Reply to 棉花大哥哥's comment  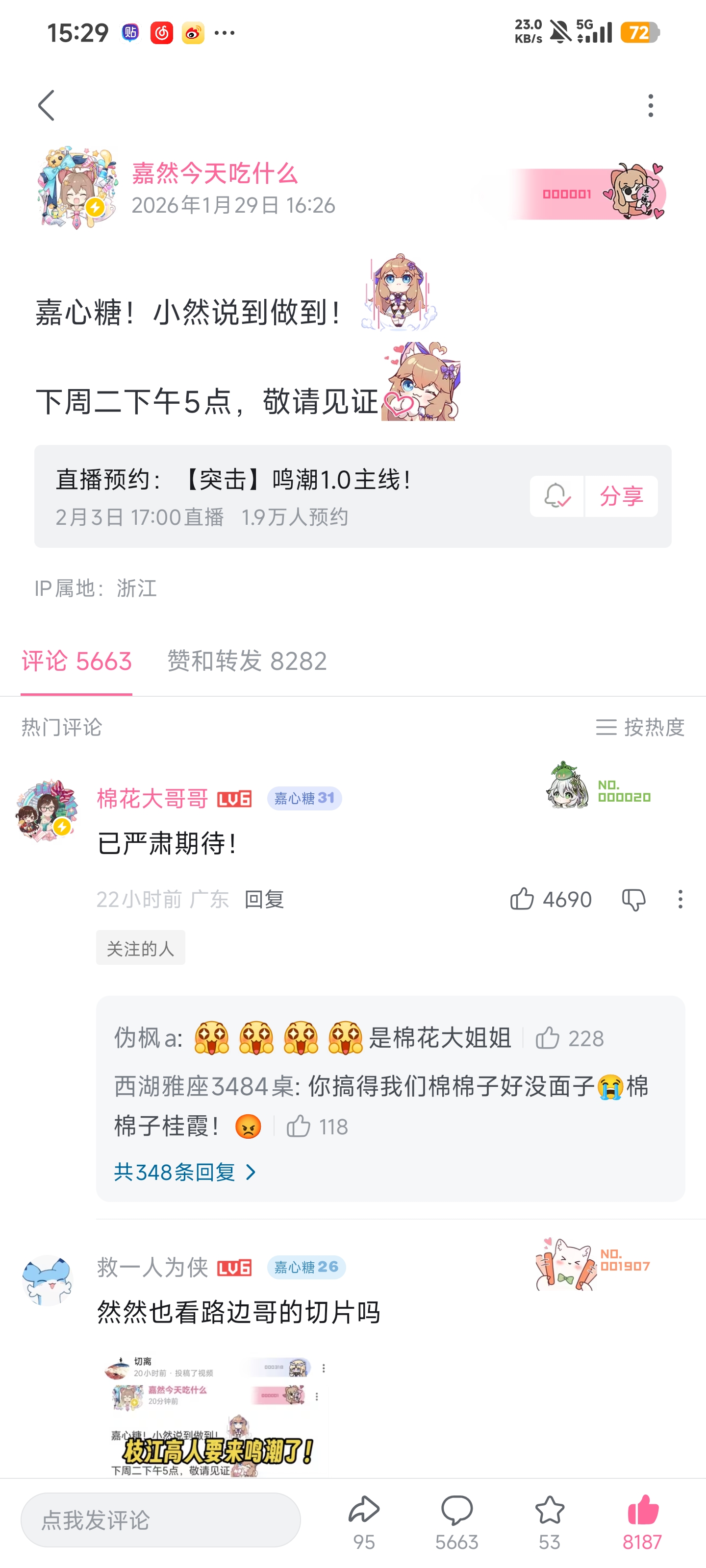[x=264, y=899]
